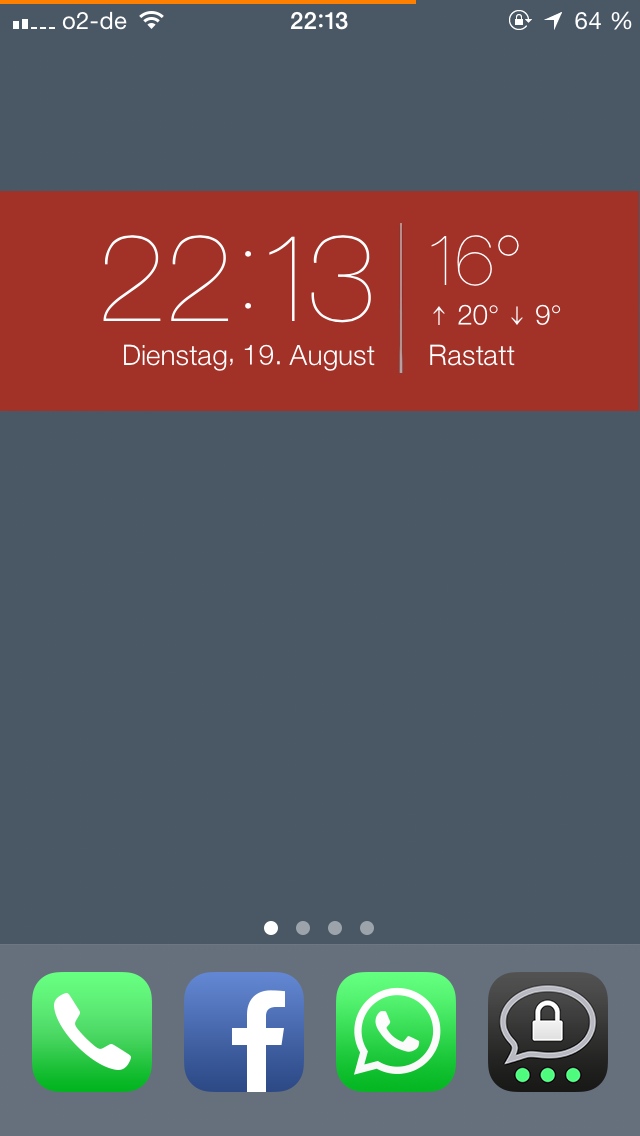Launch the Facebook app
This screenshot has height=1136, width=640.
tap(244, 1031)
